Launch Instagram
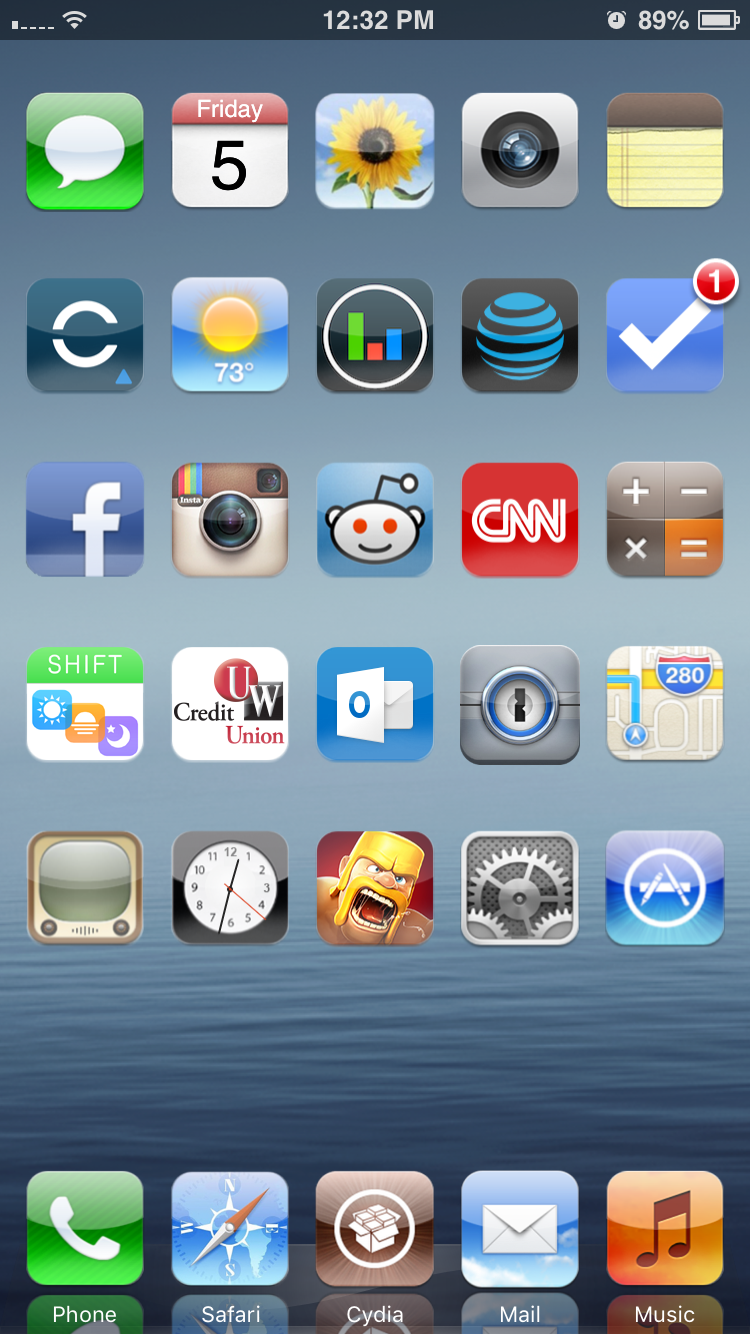Screen dimensions: 750x1334 click(230, 519)
